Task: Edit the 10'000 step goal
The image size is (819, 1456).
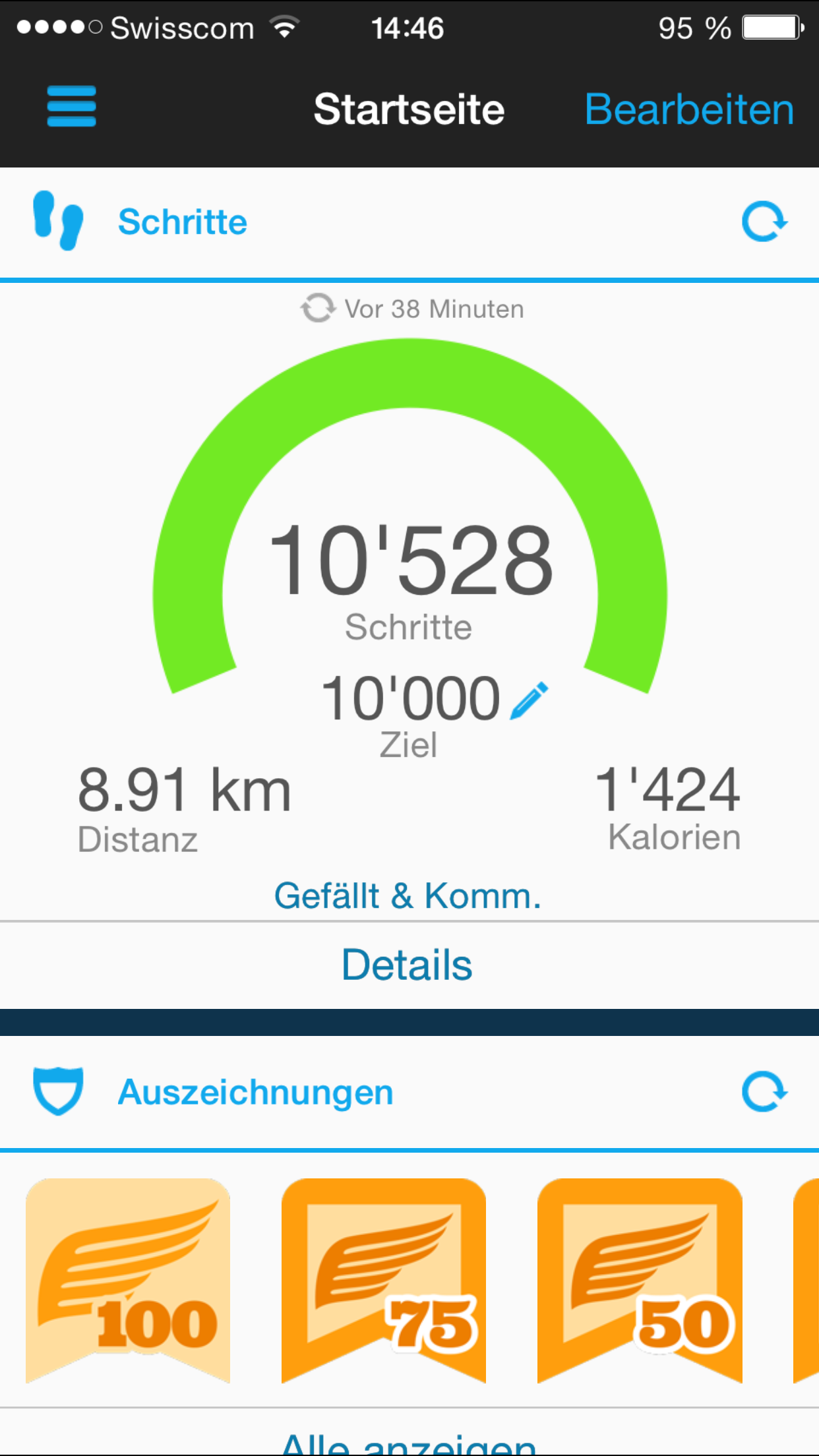Action: coord(530,700)
